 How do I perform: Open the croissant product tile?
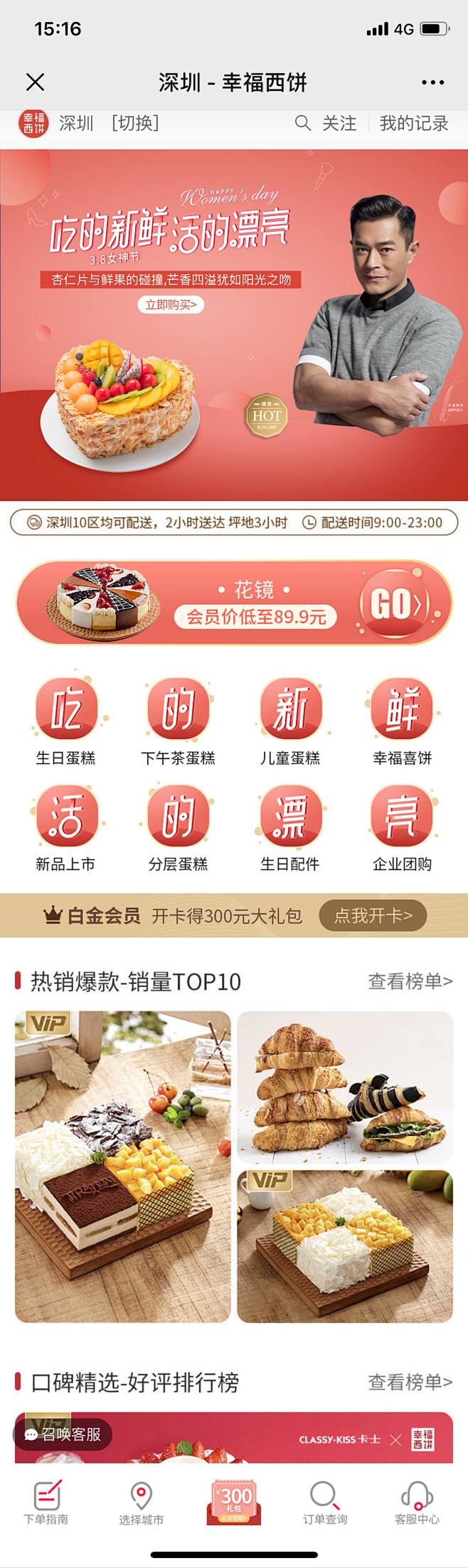coord(345,1087)
